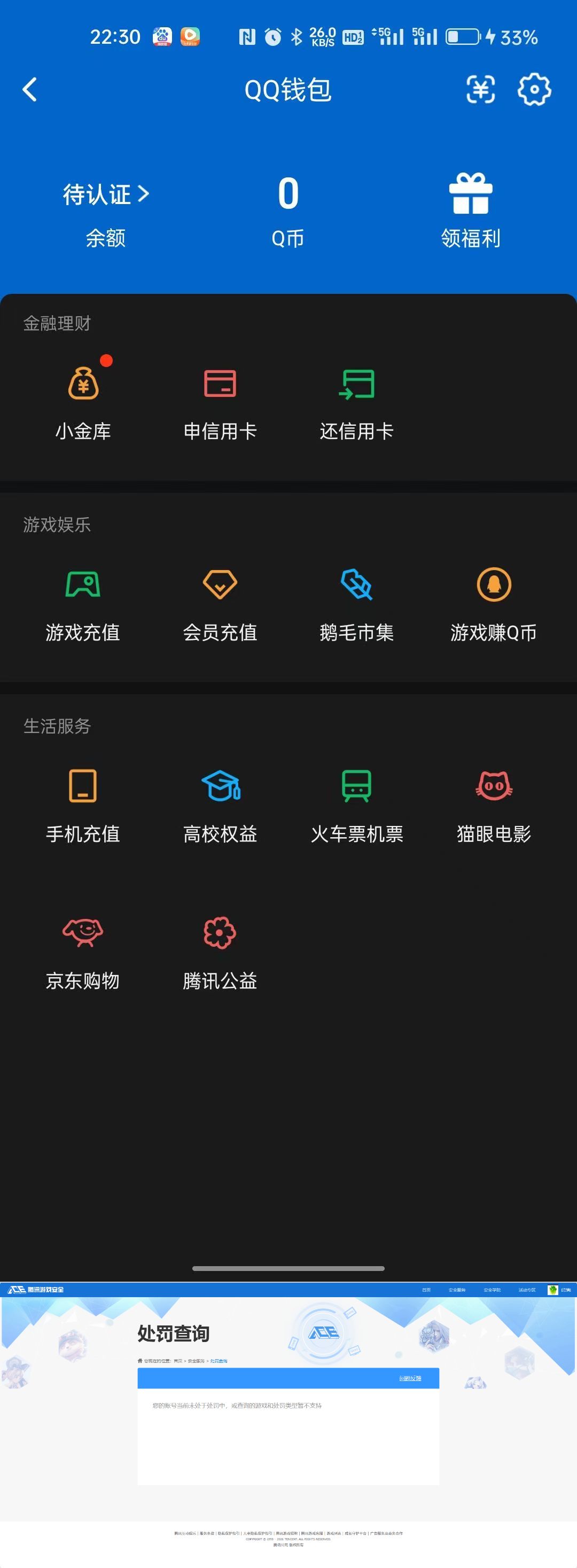Open 手机充值 phone top-up
Screen dimensions: 577x1568
(x=84, y=787)
